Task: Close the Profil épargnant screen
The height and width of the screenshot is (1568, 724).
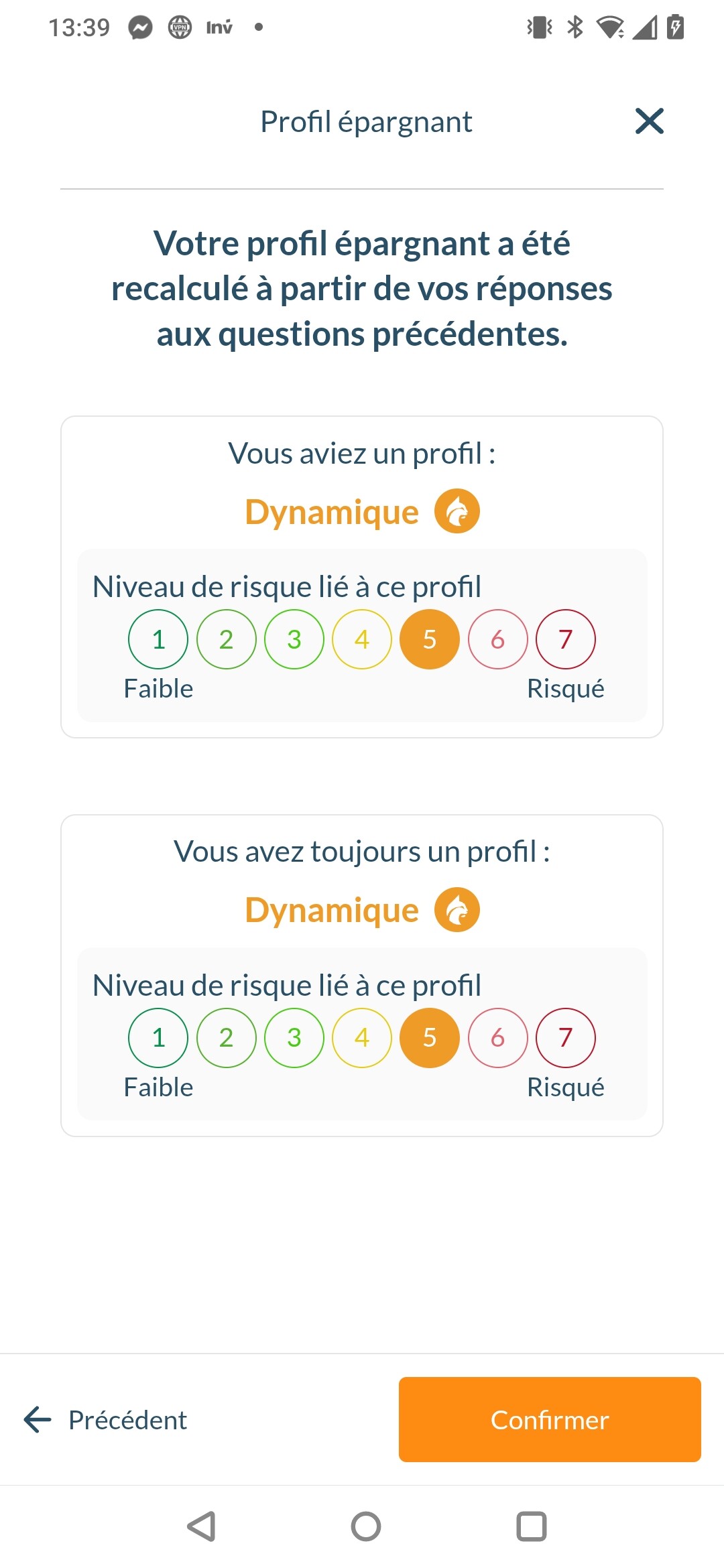Action: (x=649, y=121)
